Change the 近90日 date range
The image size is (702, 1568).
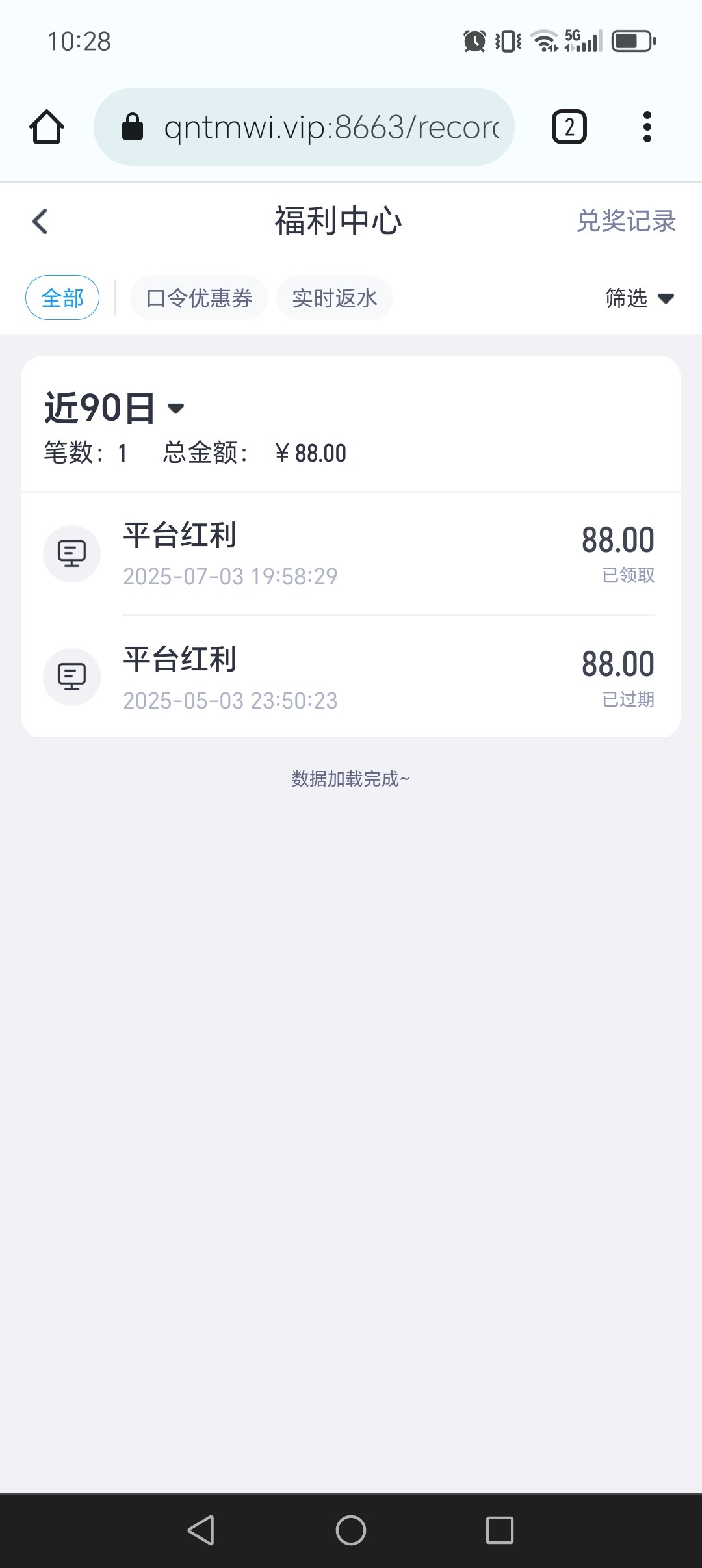(x=114, y=408)
